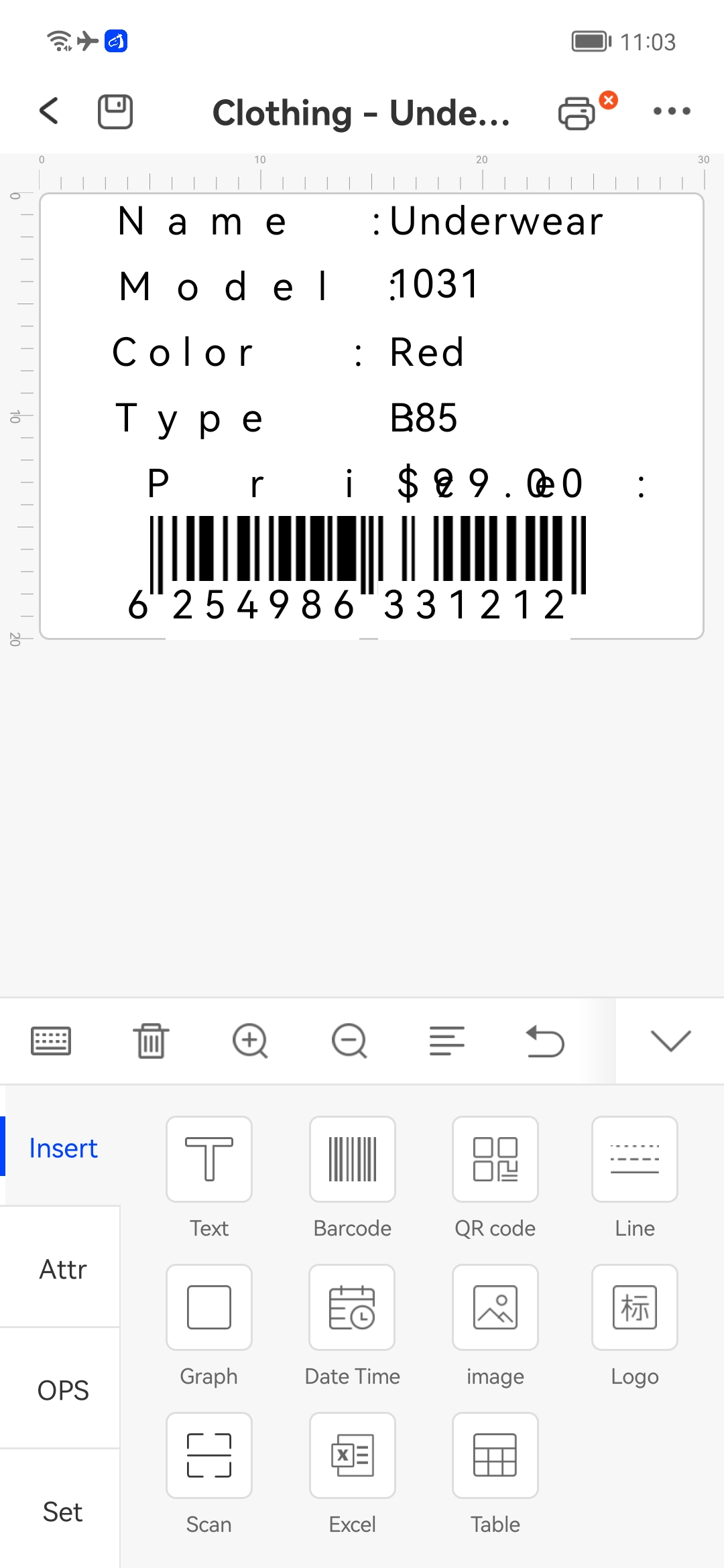The width and height of the screenshot is (724, 1568).
Task: Zoom in on the label canvas
Action: (x=250, y=1041)
